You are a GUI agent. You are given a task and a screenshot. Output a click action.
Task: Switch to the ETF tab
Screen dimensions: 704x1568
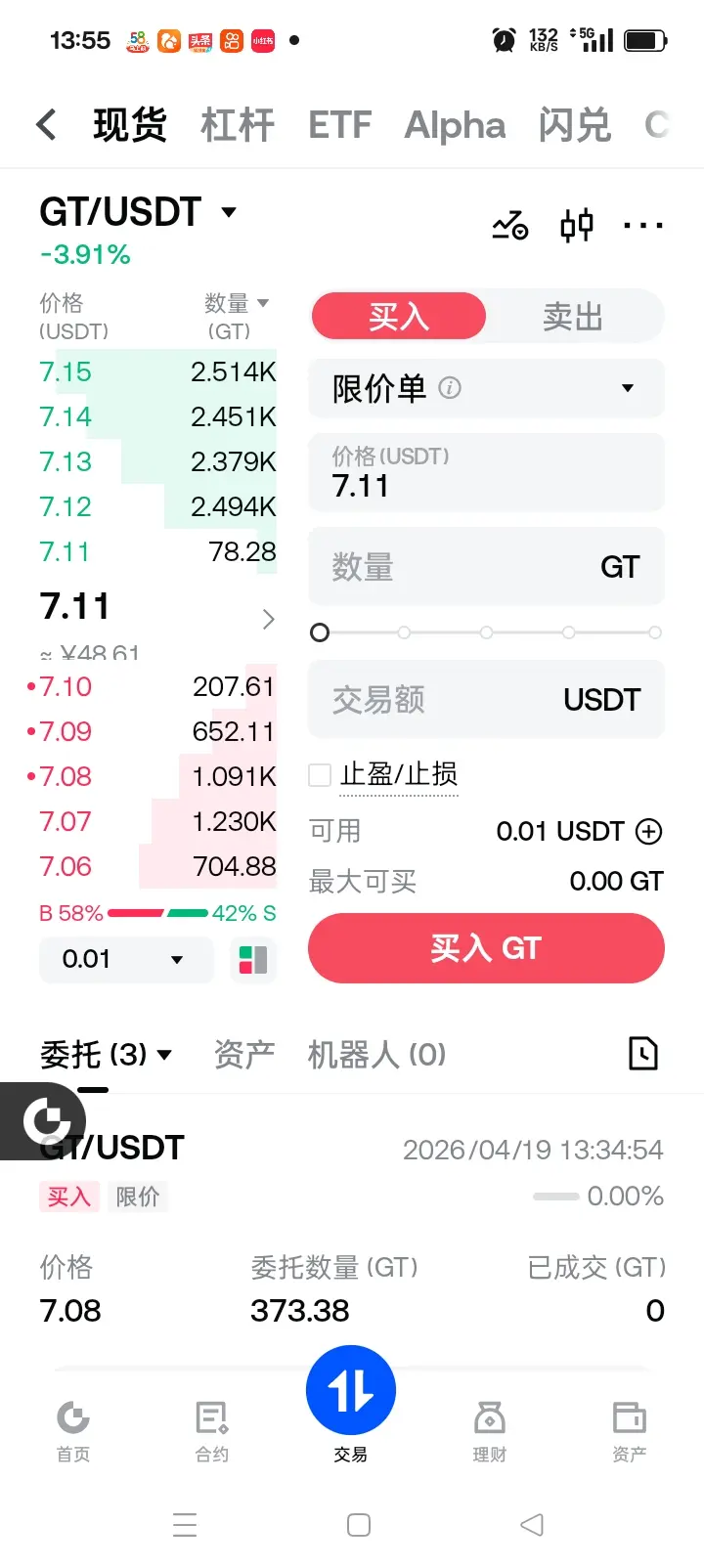coord(339,125)
